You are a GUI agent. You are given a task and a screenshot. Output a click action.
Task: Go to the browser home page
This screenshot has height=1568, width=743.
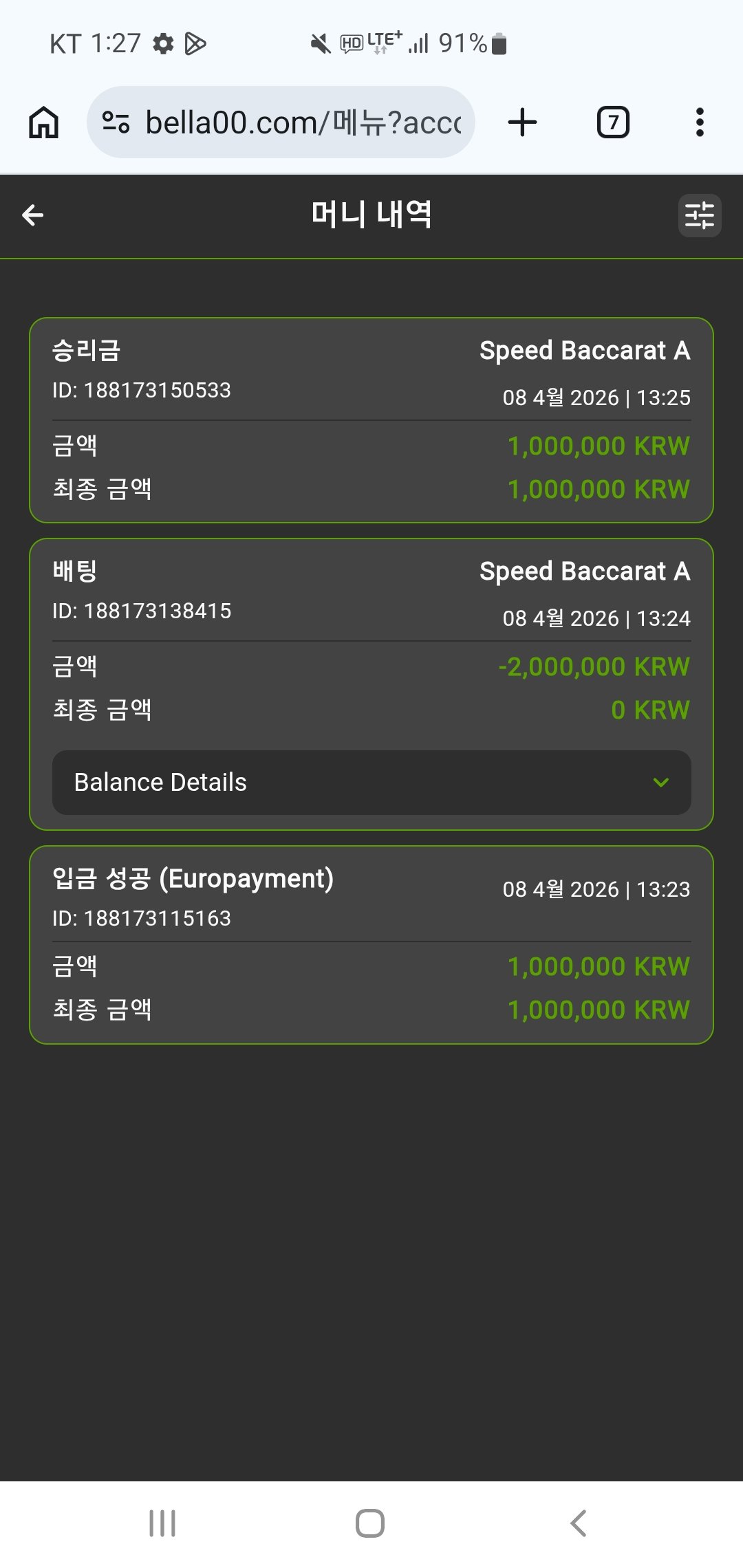tap(44, 122)
